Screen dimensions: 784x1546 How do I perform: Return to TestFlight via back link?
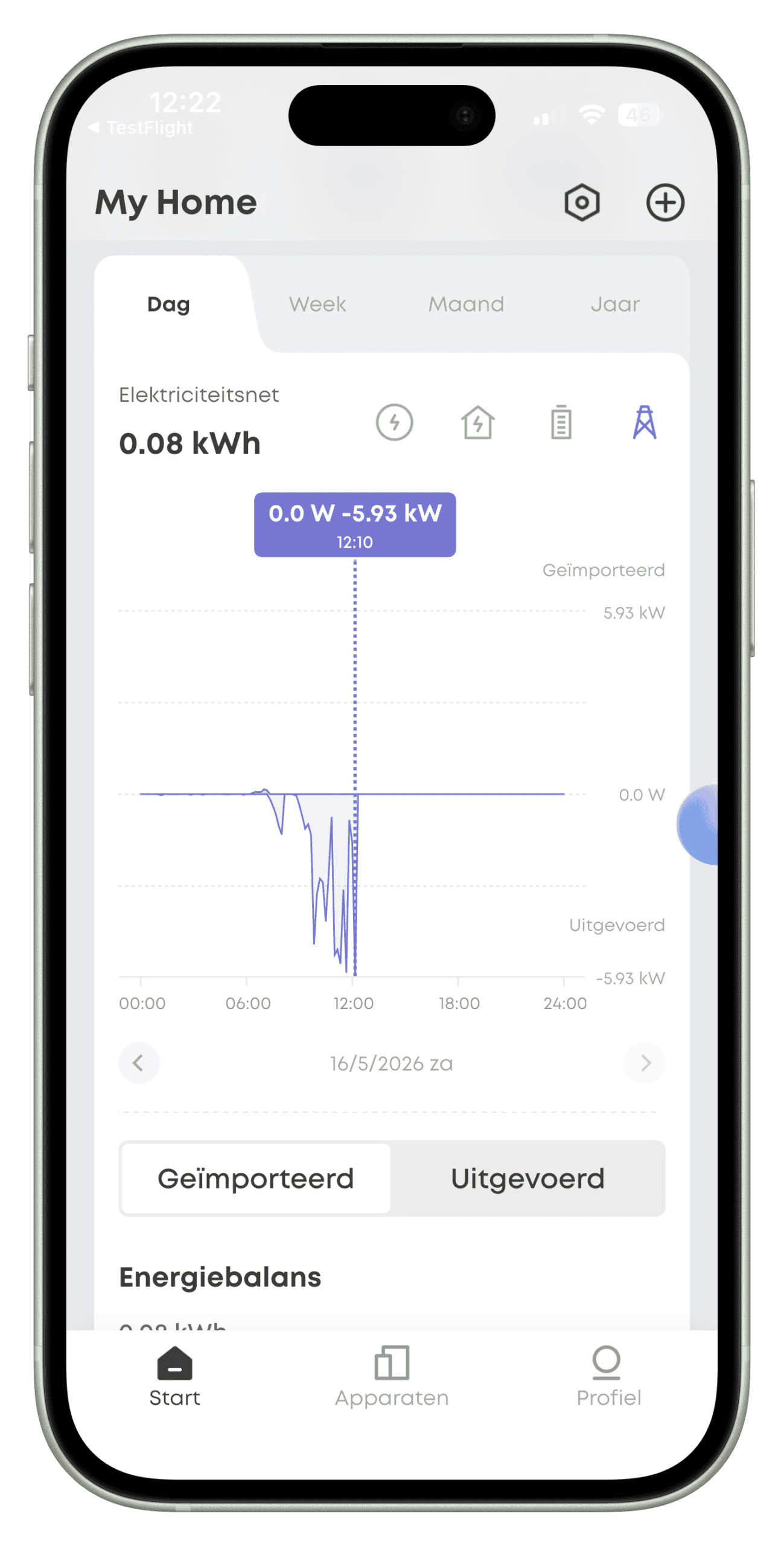pyautogui.click(x=141, y=127)
